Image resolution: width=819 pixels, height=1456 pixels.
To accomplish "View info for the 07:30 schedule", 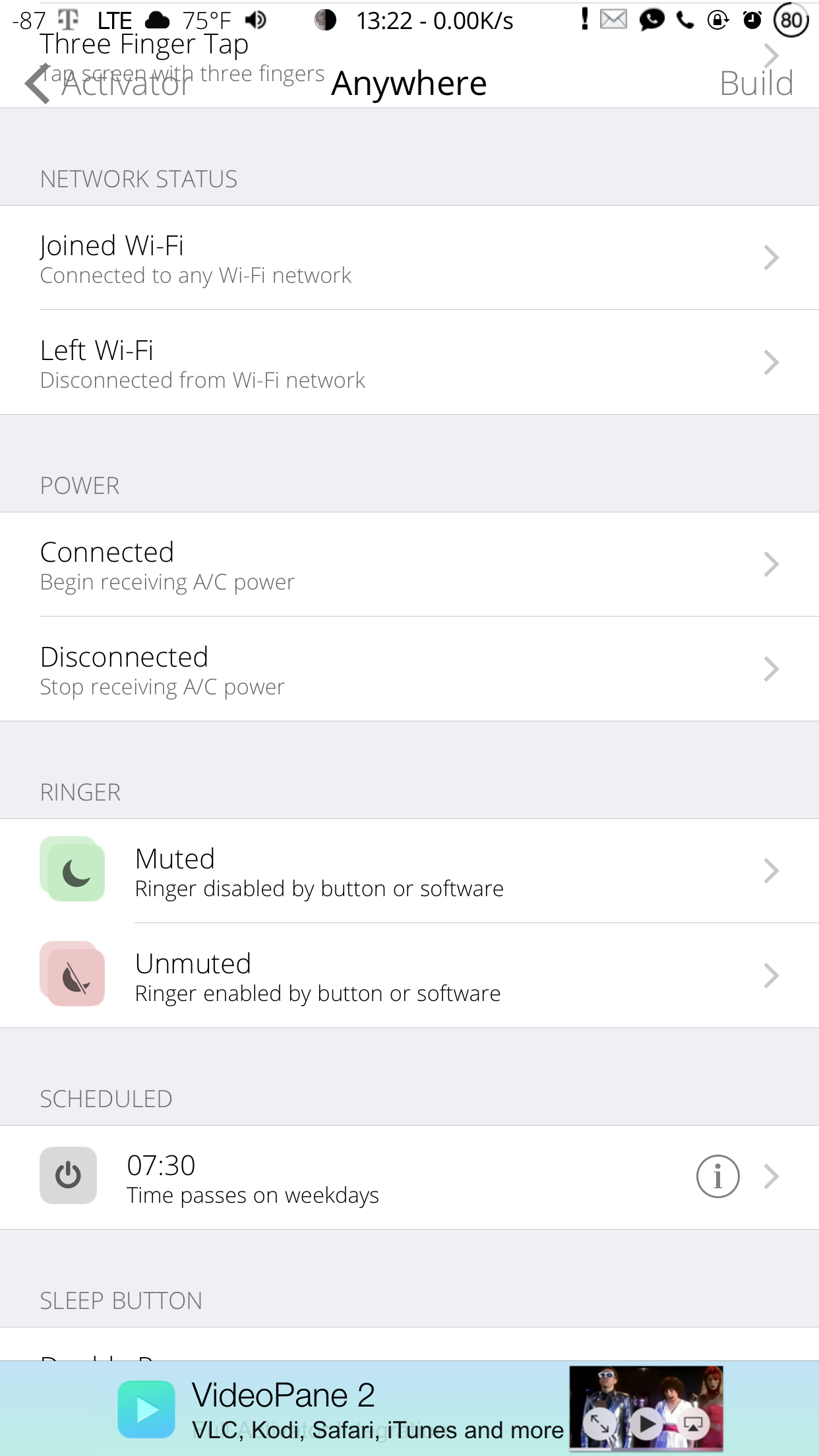I will (717, 1176).
